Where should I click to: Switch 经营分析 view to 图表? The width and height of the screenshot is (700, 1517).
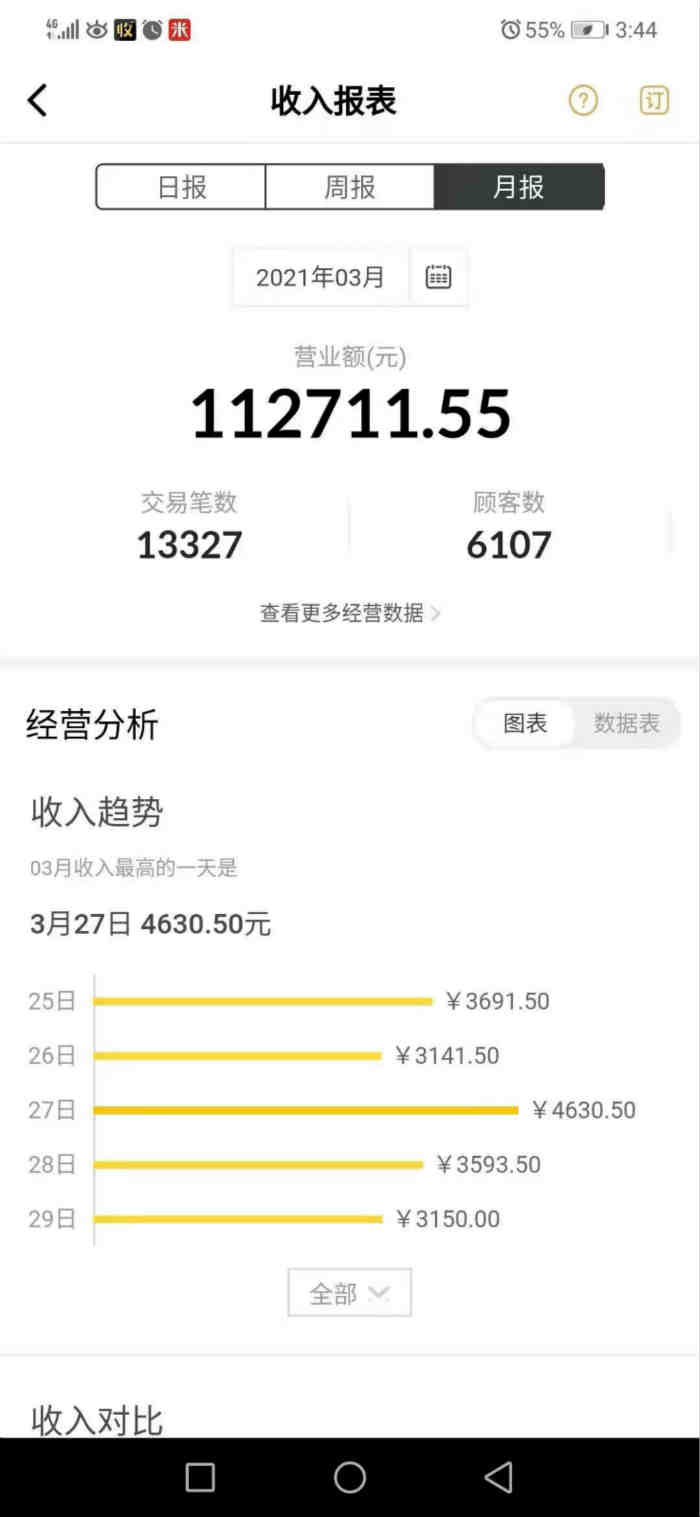pyautogui.click(x=525, y=723)
